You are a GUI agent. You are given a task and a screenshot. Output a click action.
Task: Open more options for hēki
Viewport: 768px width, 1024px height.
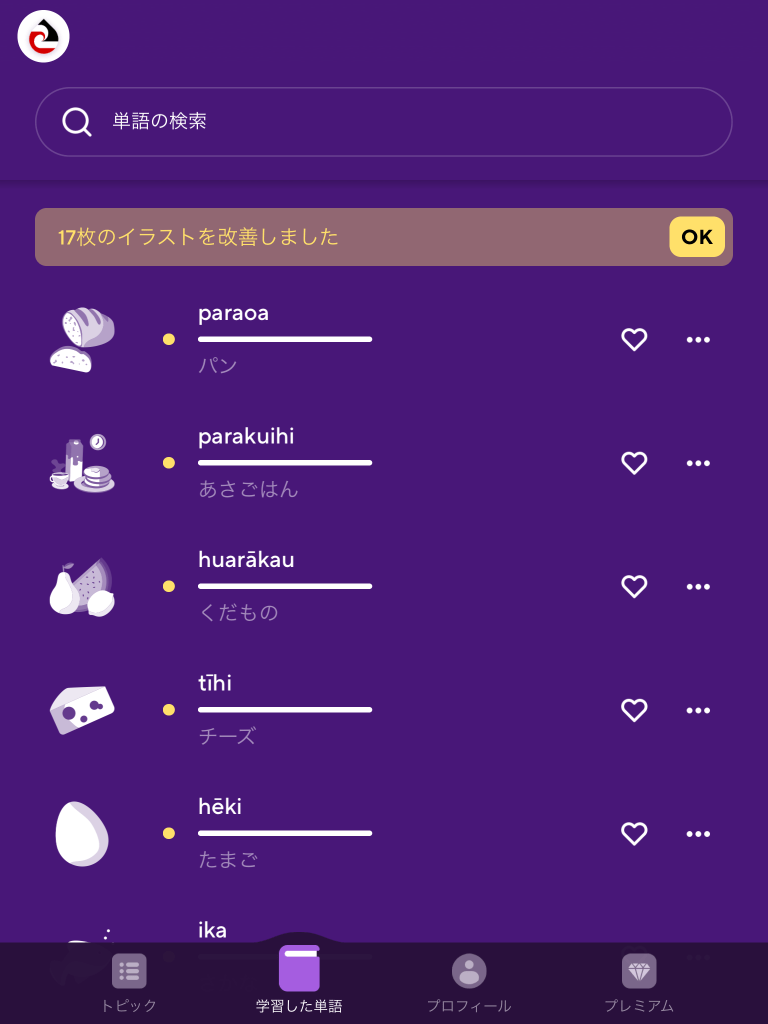[698, 833]
